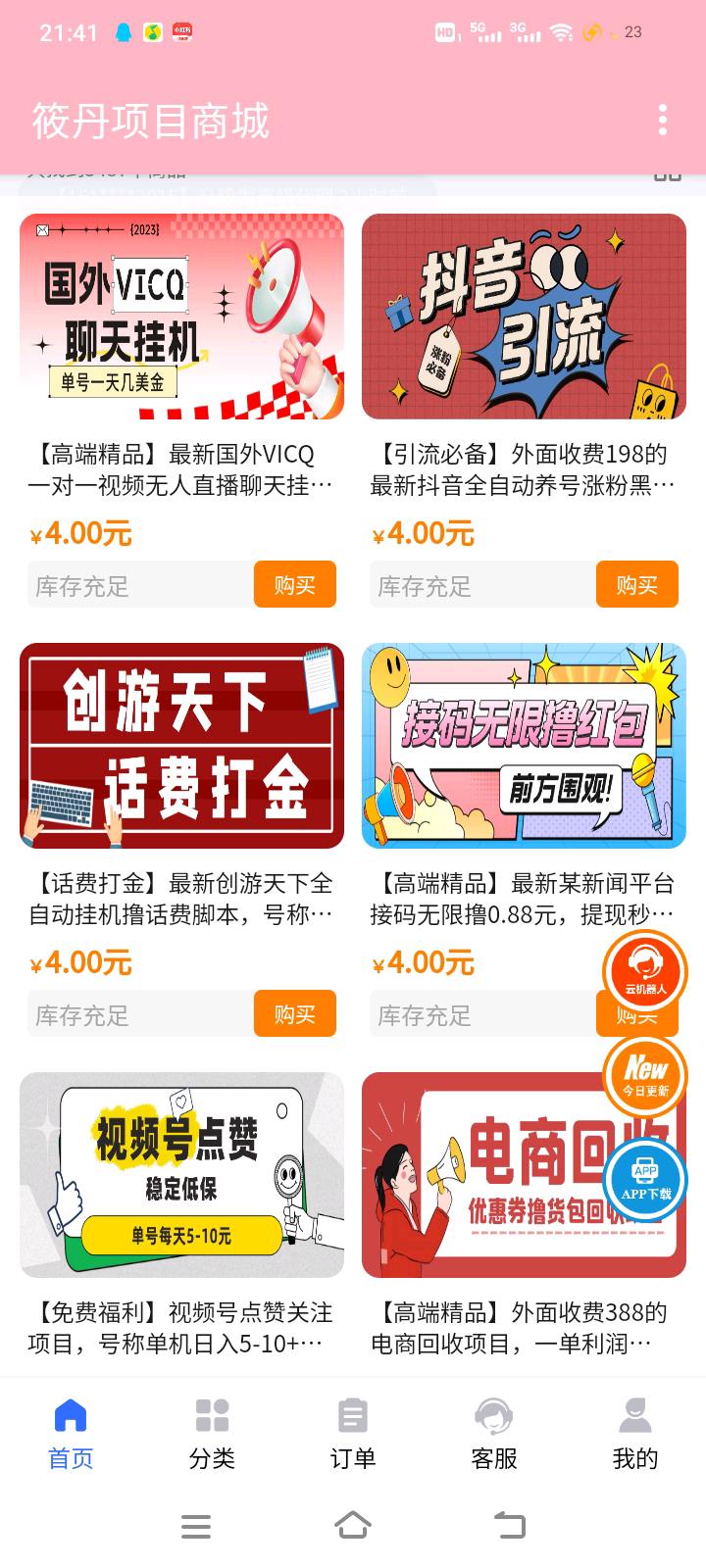Select the 首页 tab
The width and height of the screenshot is (706, 1568).
71,1434
